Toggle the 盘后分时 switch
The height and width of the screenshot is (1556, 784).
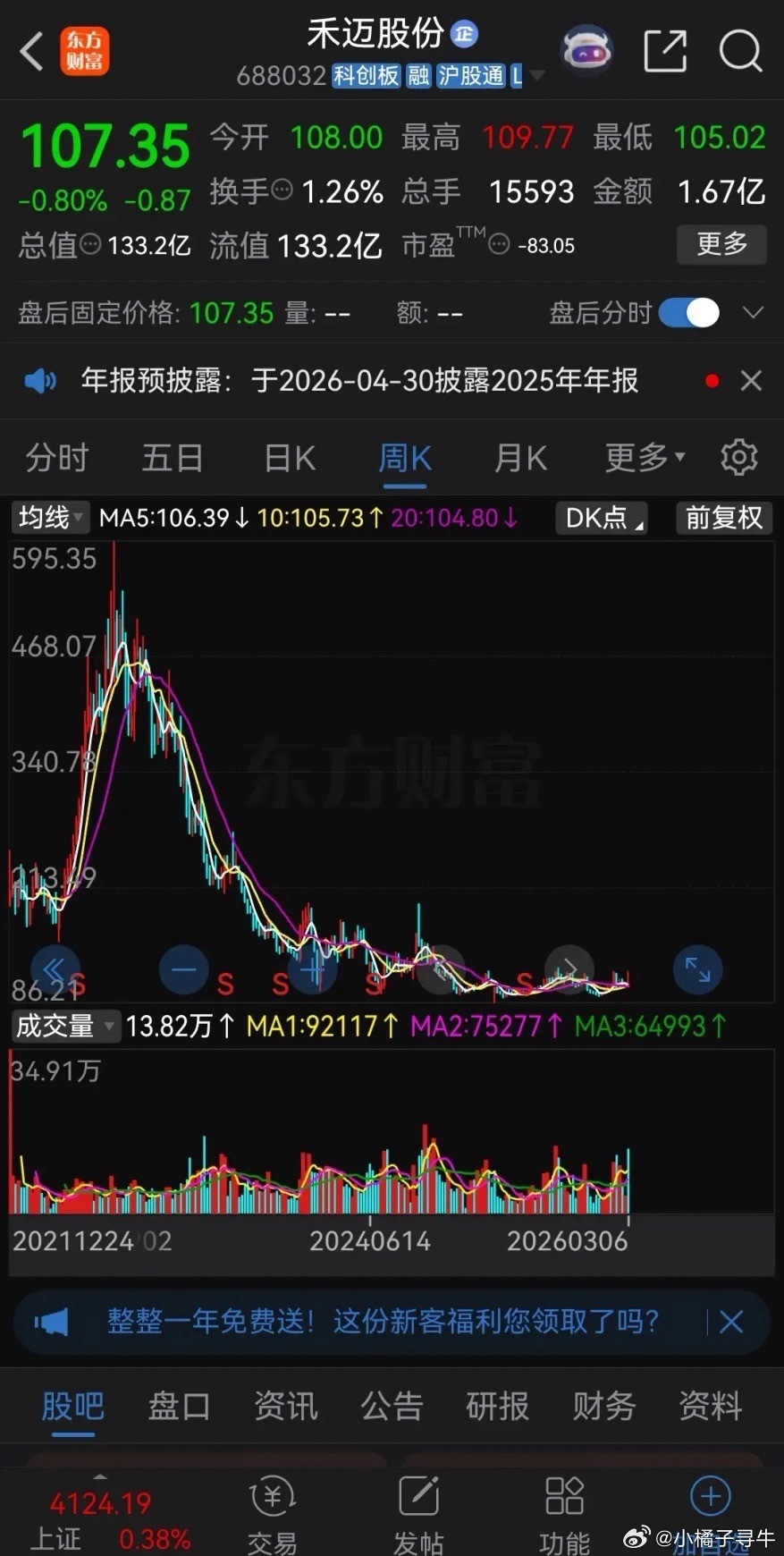click(x=687, y=313)
